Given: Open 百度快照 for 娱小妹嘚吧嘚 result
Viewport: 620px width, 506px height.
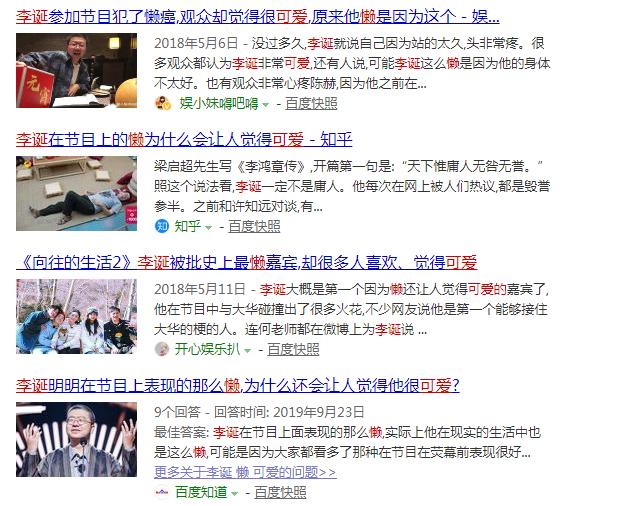Looking at the screenshot, I should 311,104.
